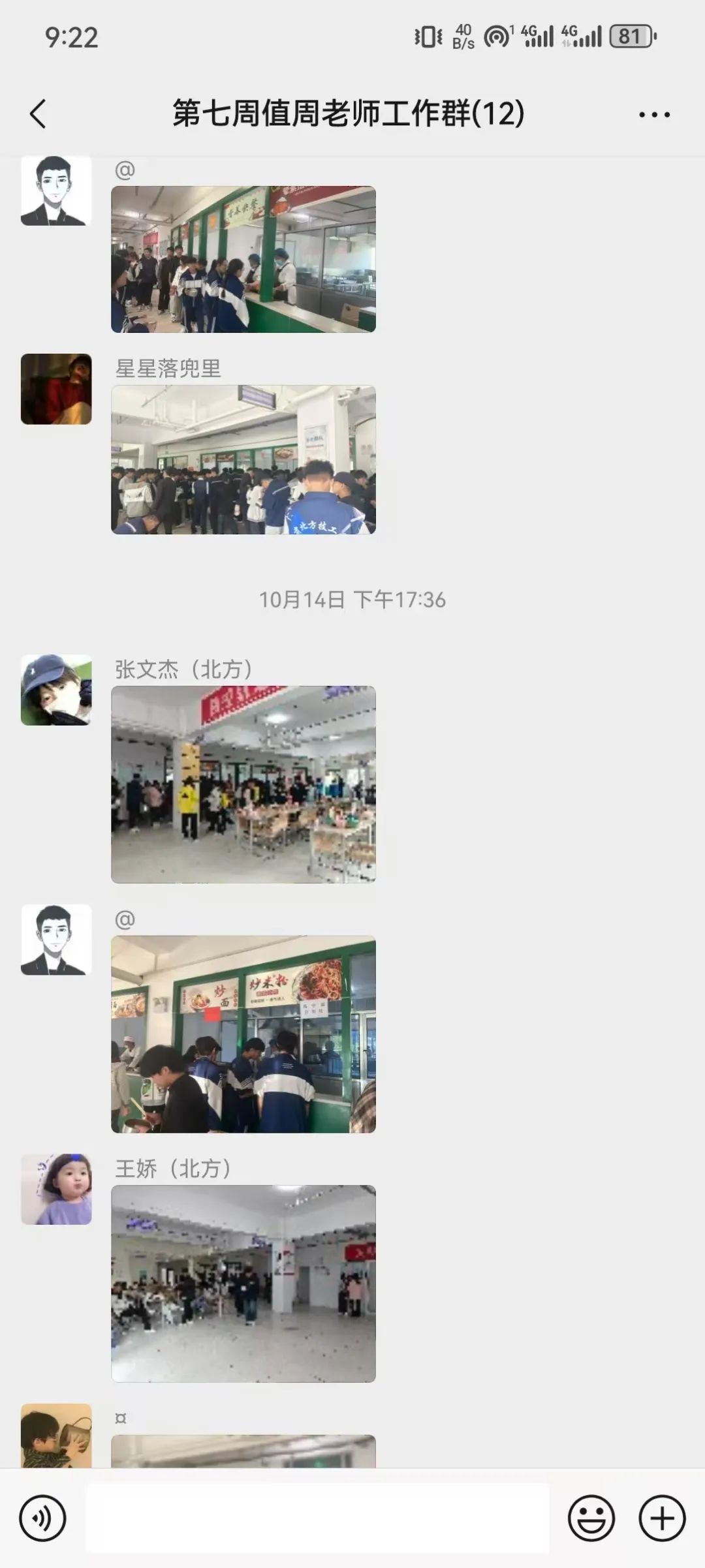Go back from the group chat

tap(38, 114)
